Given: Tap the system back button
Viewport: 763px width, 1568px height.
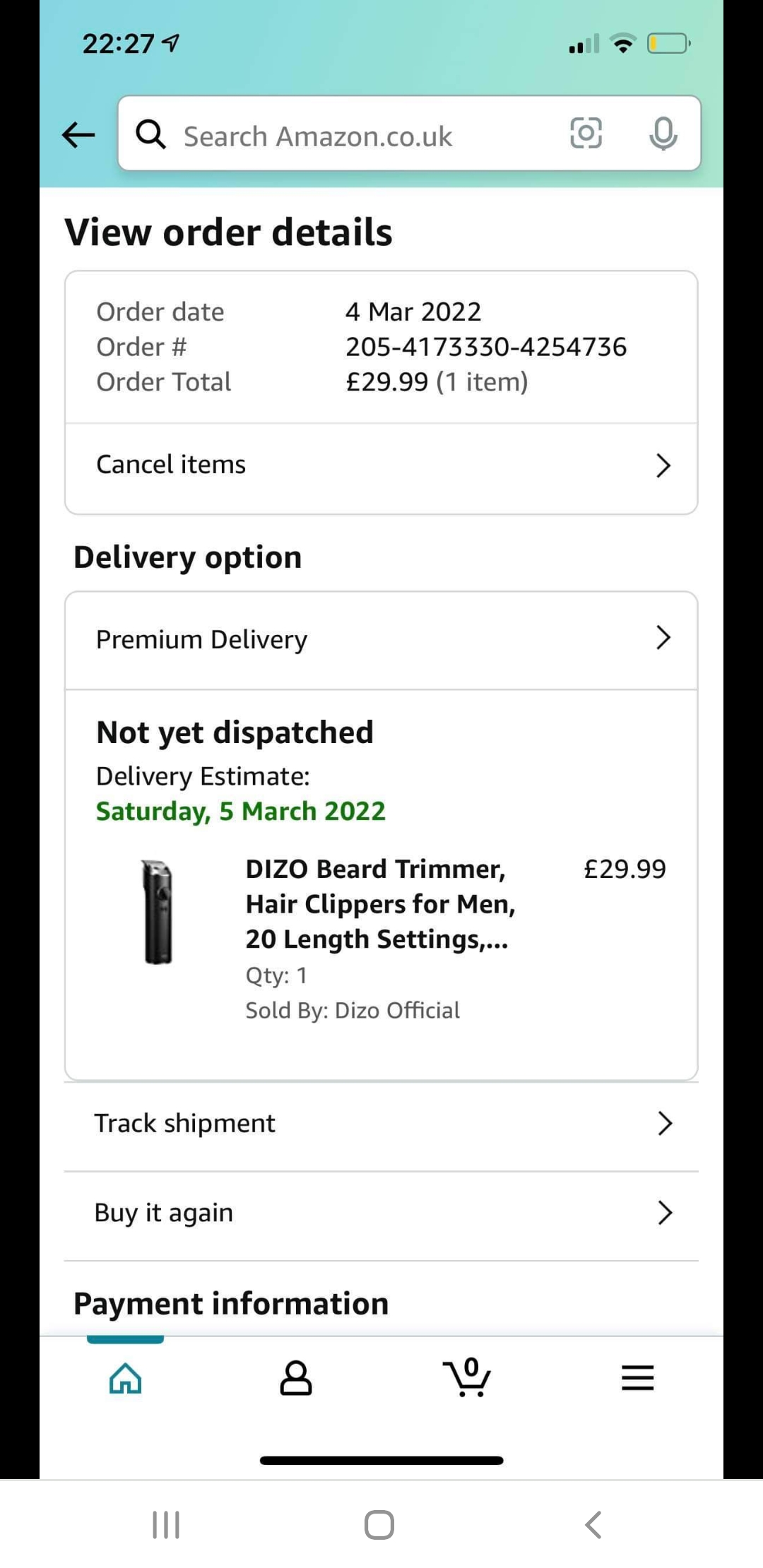Looking at the screenshot, I should (x=593, y=1525).
